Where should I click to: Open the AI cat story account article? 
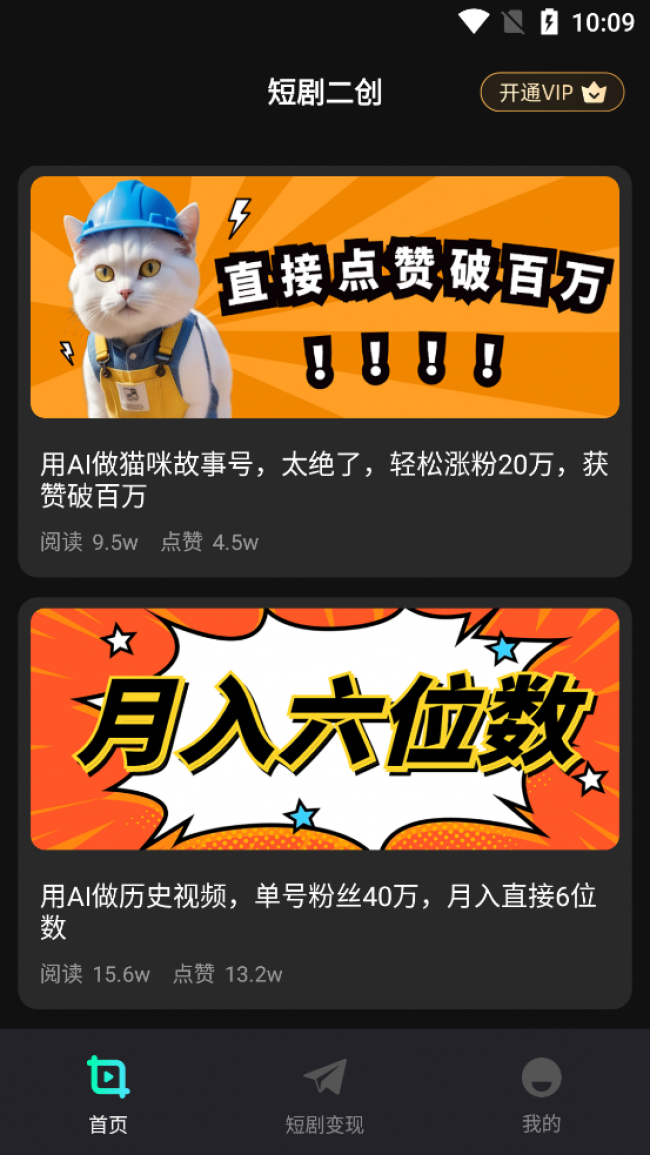click(324, 478)
